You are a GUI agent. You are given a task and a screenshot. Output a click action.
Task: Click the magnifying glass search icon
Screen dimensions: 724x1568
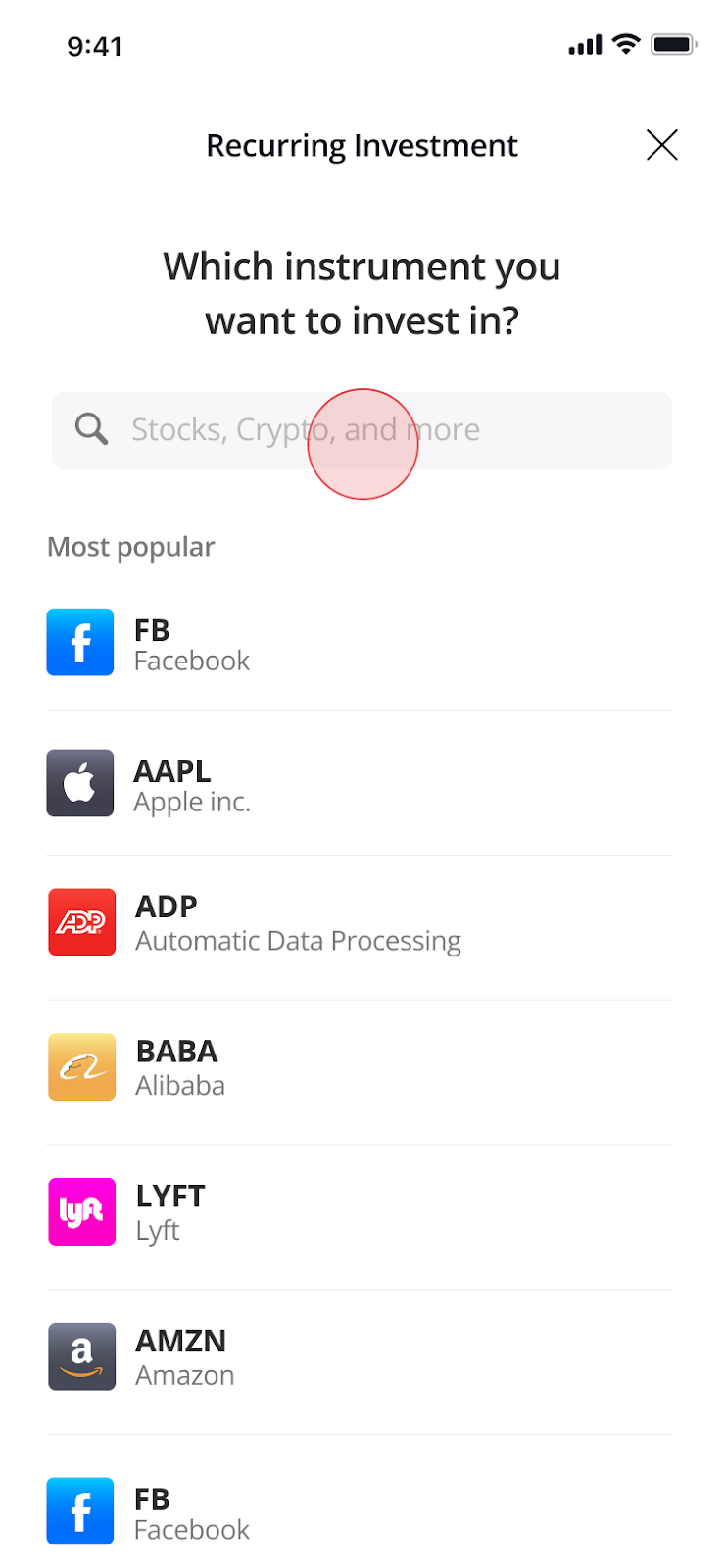click(x=90, y=429)
